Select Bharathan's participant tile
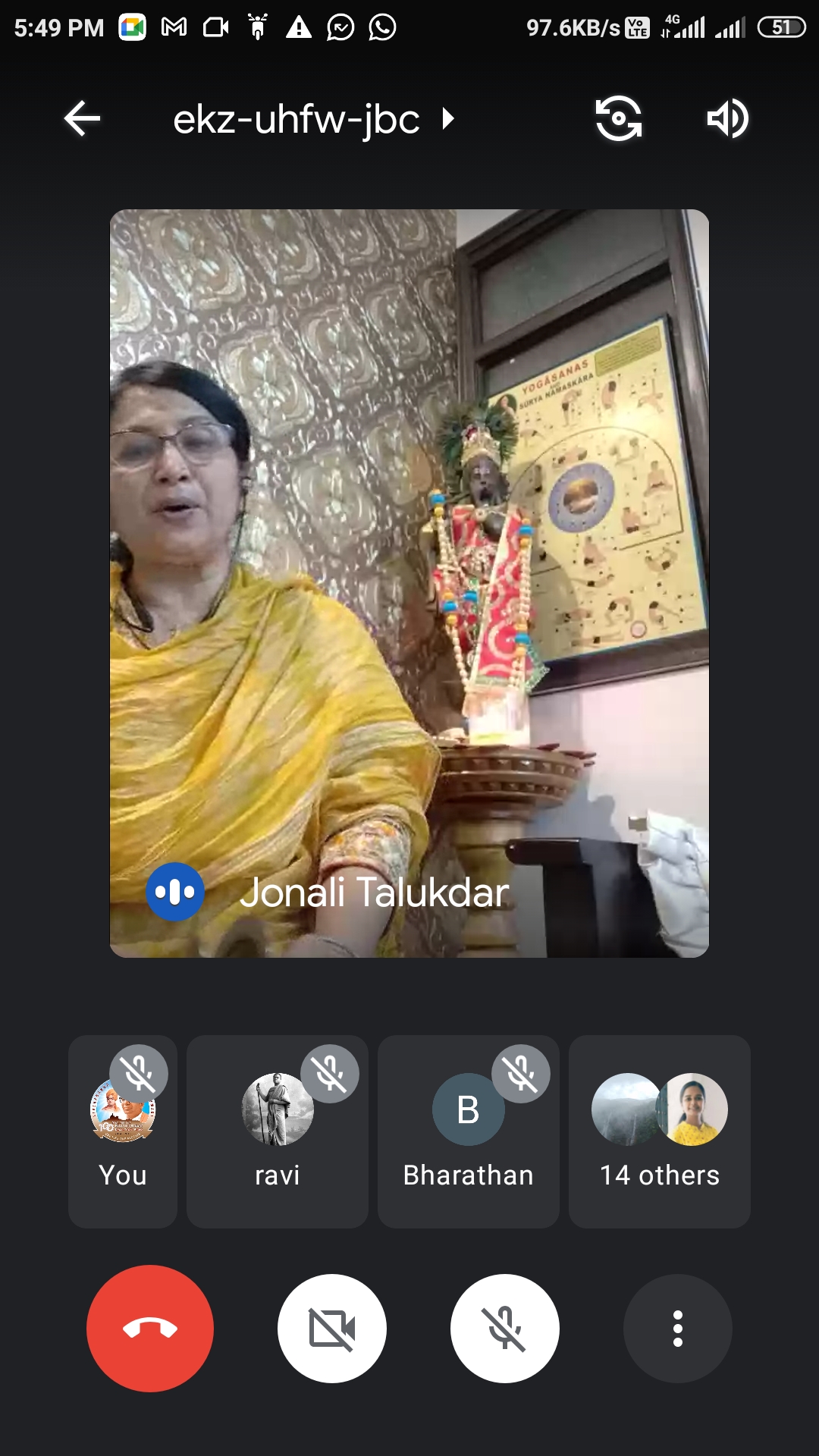Screen dimensions: 819x1456 469,1131
